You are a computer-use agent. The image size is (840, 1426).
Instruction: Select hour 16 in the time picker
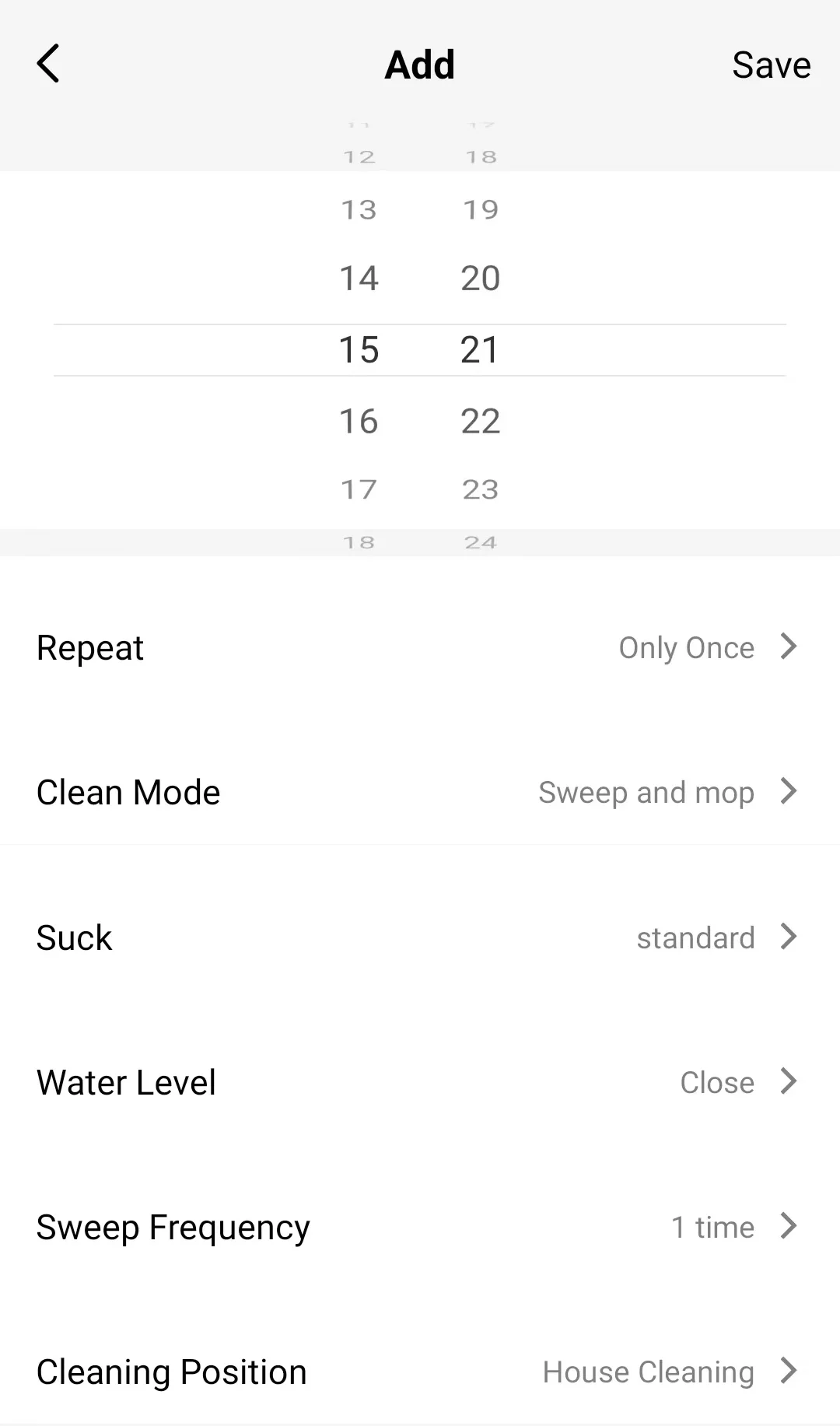tap(359, 422)
